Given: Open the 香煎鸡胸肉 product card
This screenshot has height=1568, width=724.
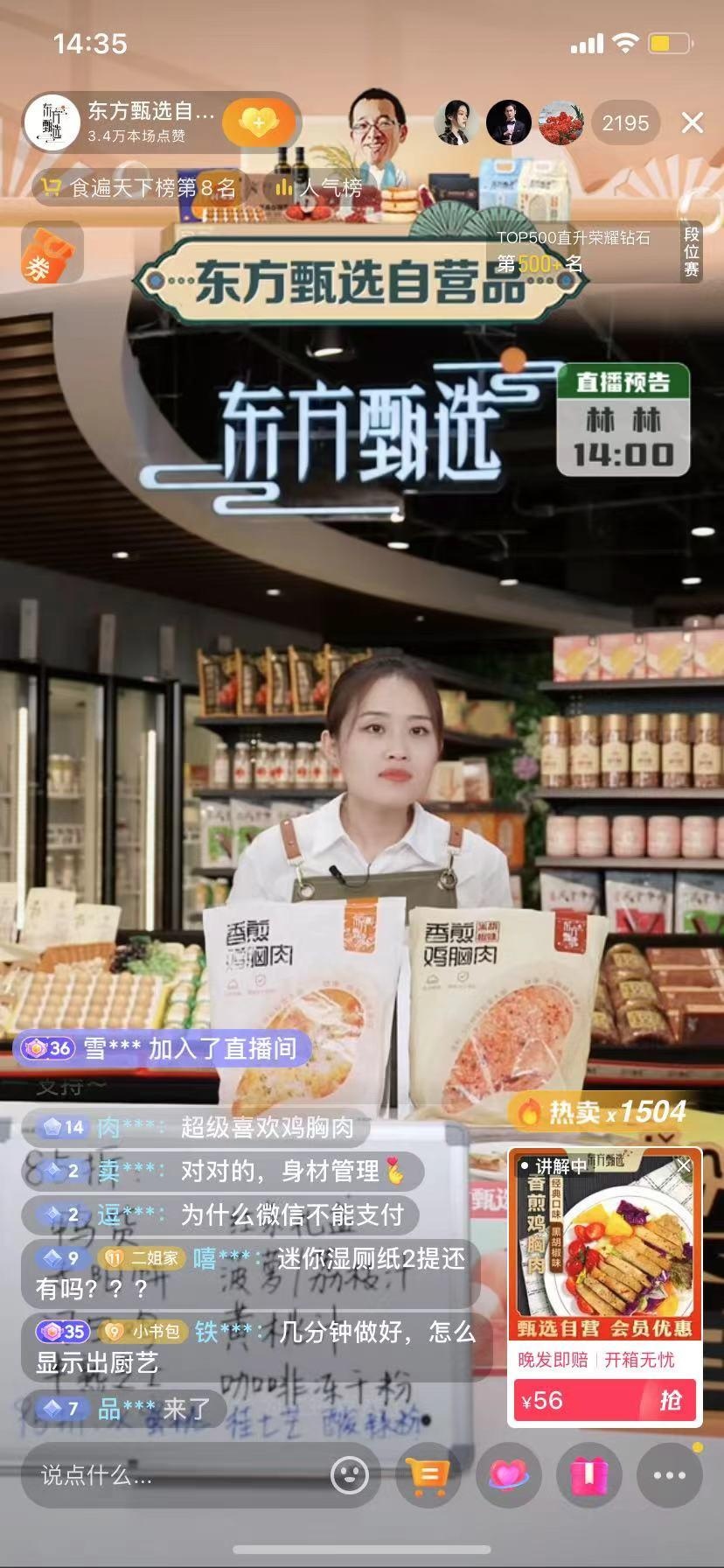Looking at the screenshot, I should point(604,1242).
